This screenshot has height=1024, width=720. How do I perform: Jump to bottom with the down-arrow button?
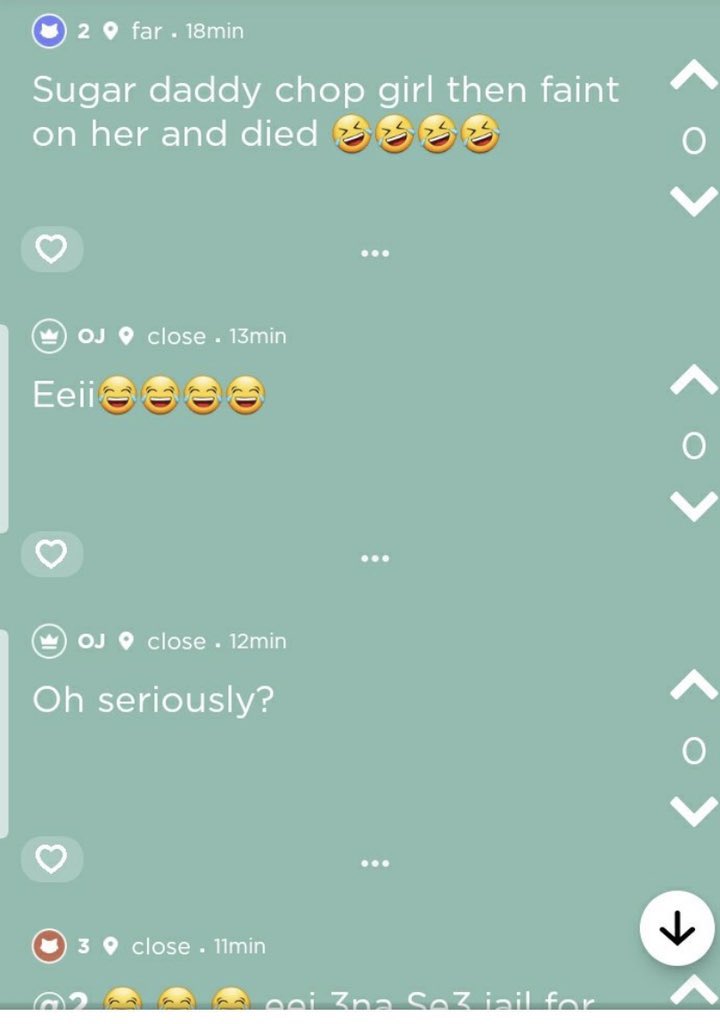click(x=677, y=928)
